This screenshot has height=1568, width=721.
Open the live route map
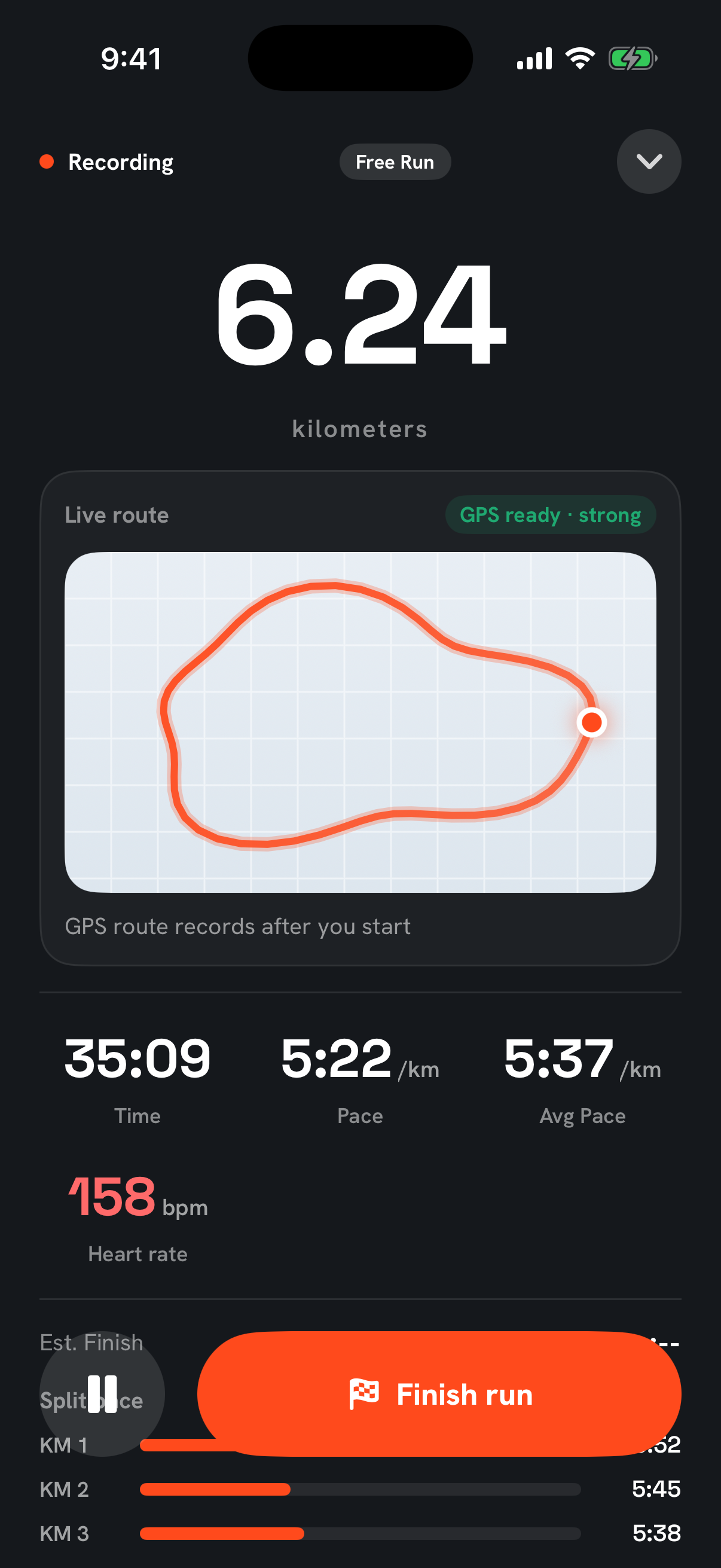pos(360,722)
